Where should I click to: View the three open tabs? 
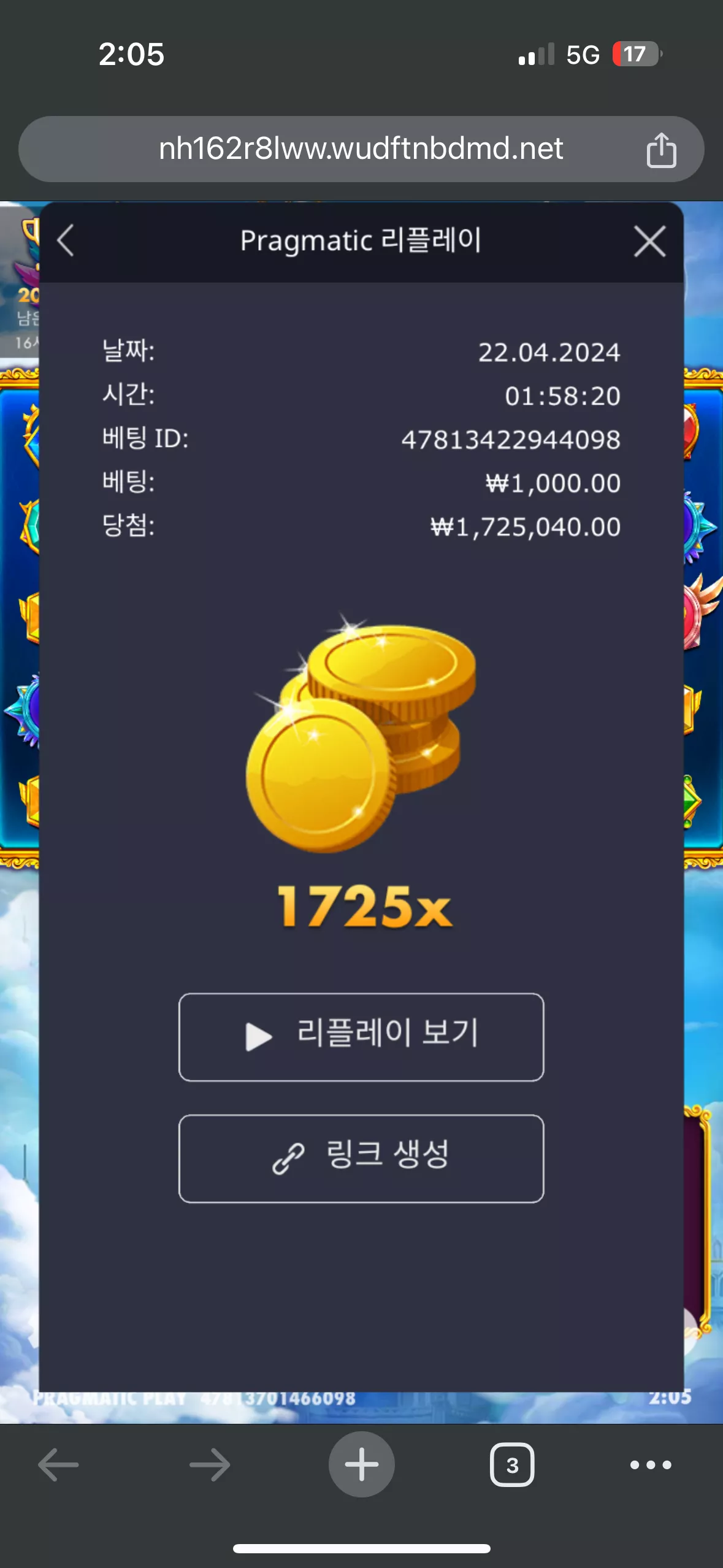(512, 1465)
